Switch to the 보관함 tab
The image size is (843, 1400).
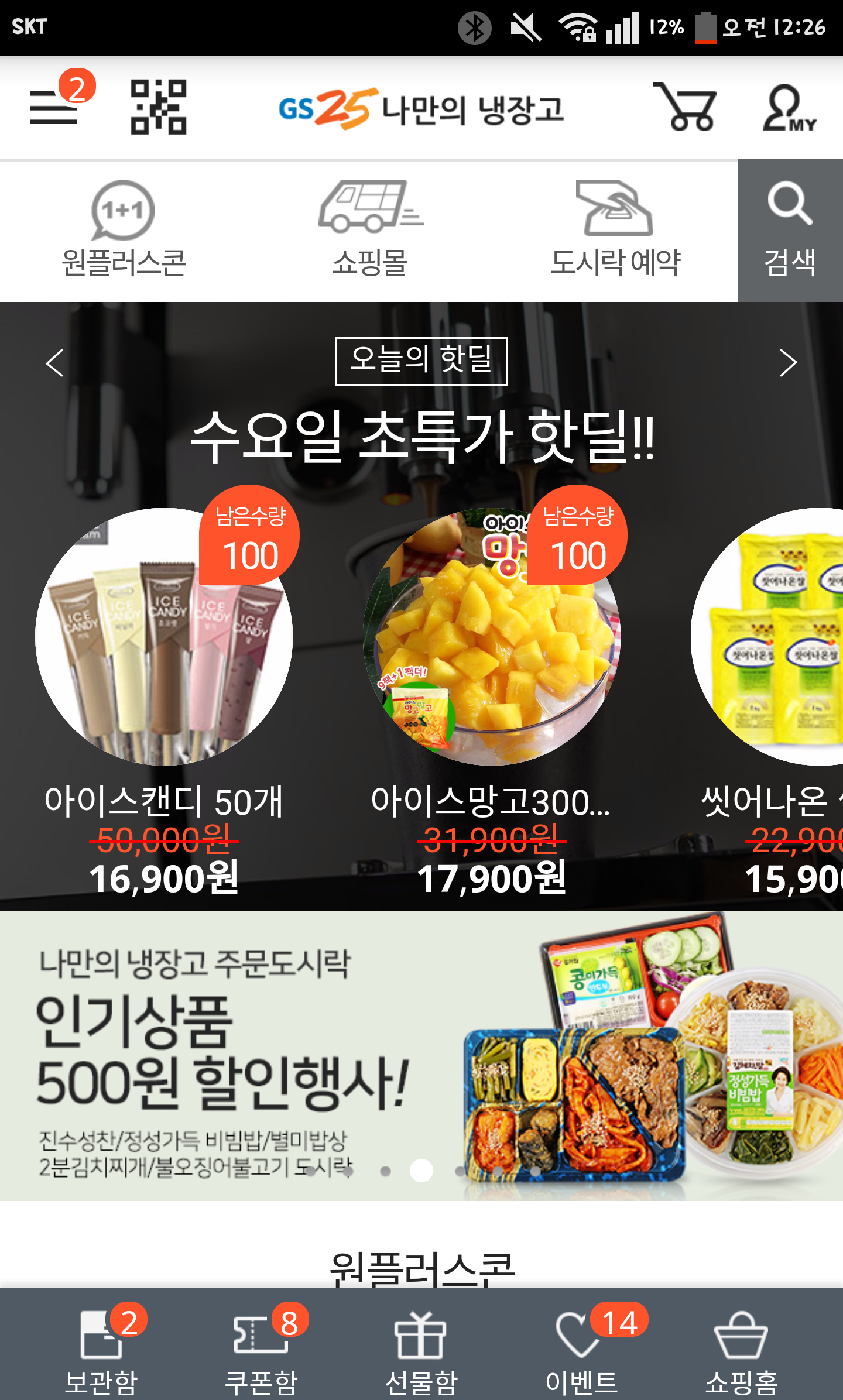click(x=101, y=1352)
